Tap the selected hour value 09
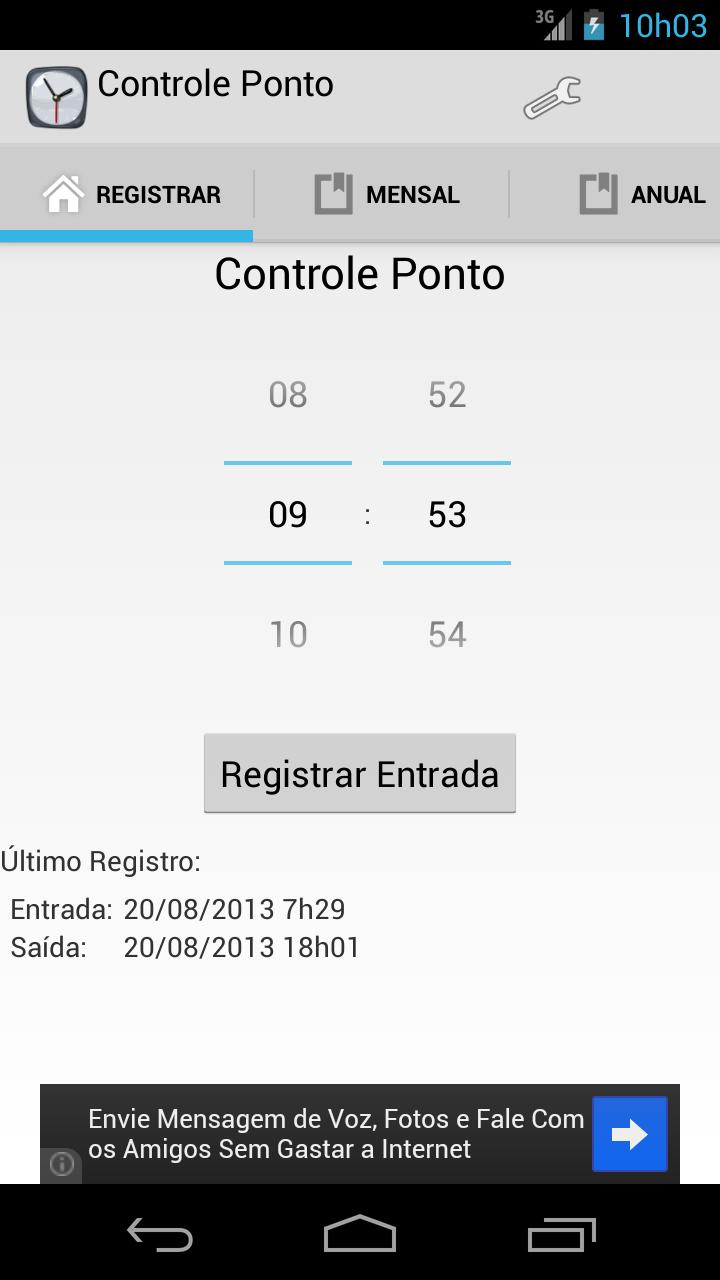This screenshot has width=720, height=1280. (287, 513)
